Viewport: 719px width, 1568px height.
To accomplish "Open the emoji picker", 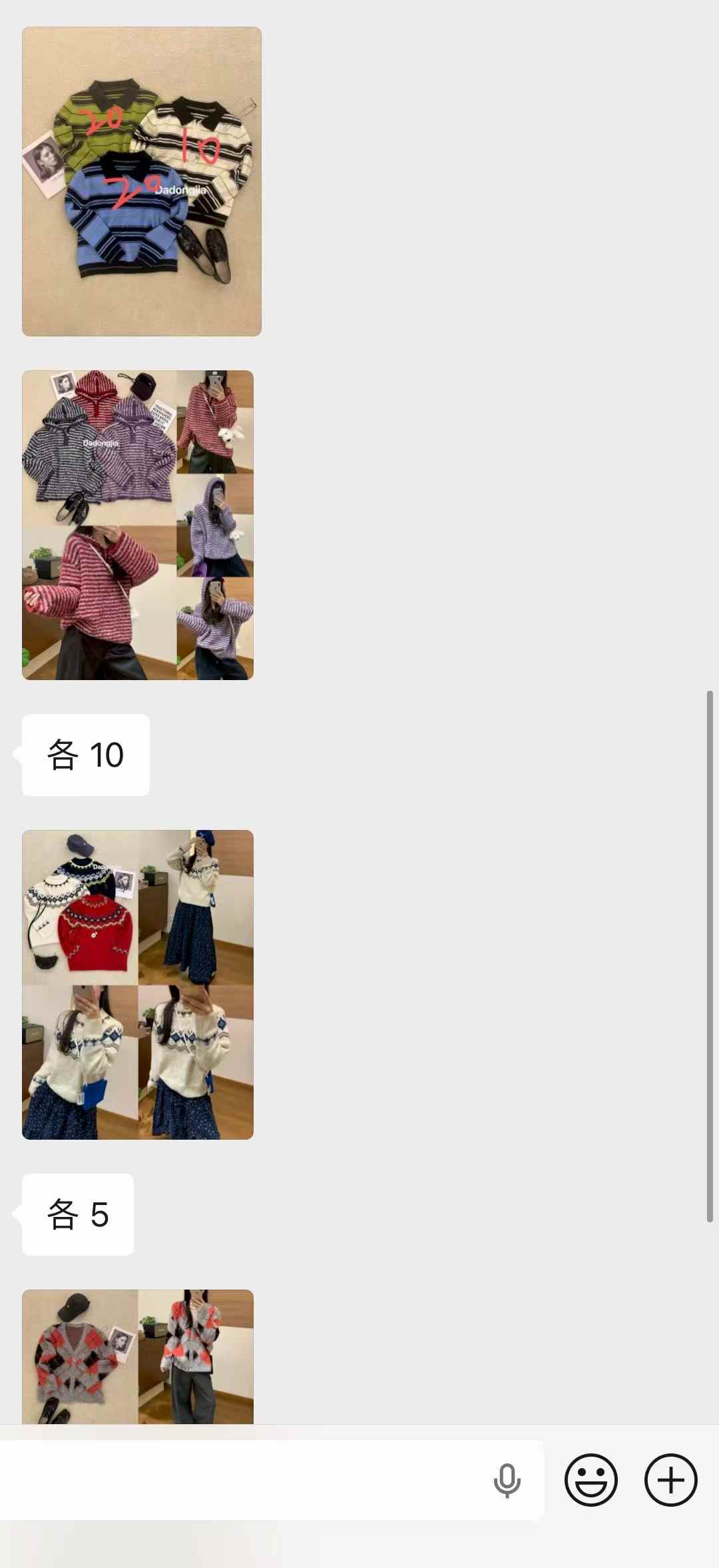I will [591, 1480].
